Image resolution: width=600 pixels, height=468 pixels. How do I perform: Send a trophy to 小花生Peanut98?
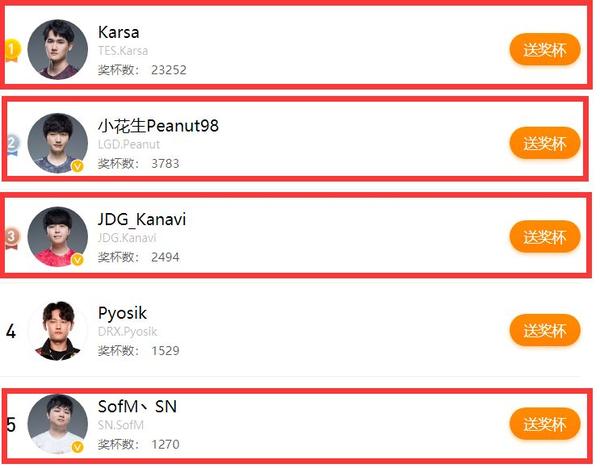coord(544,143)
